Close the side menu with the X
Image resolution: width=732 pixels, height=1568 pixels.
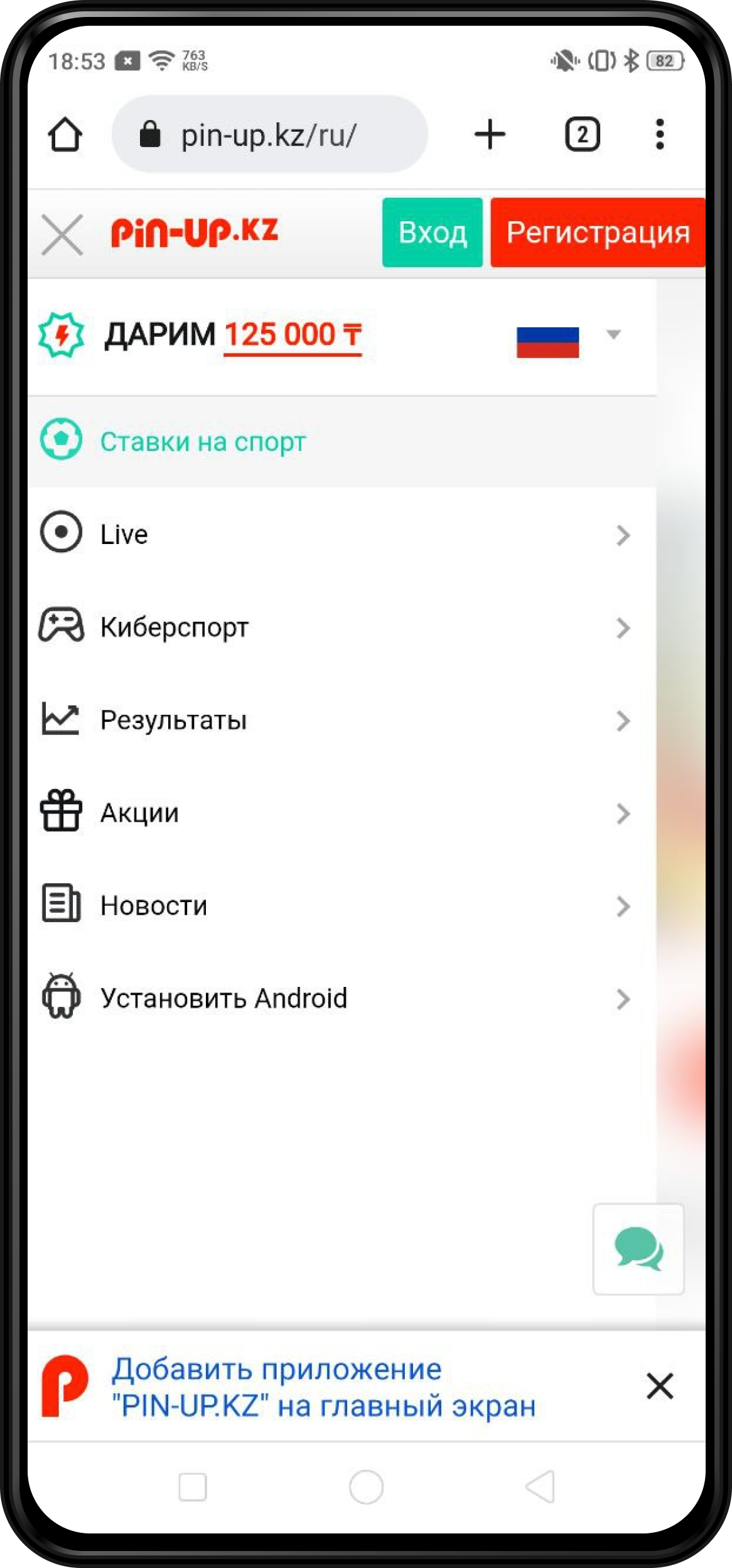tap(62, 234)
